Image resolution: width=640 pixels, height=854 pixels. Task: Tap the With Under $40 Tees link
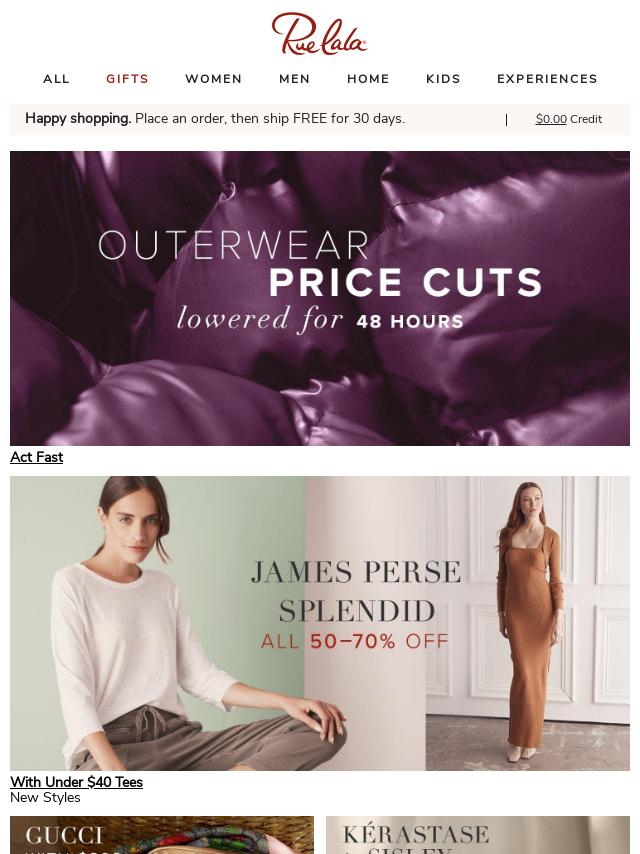(76, 782)
